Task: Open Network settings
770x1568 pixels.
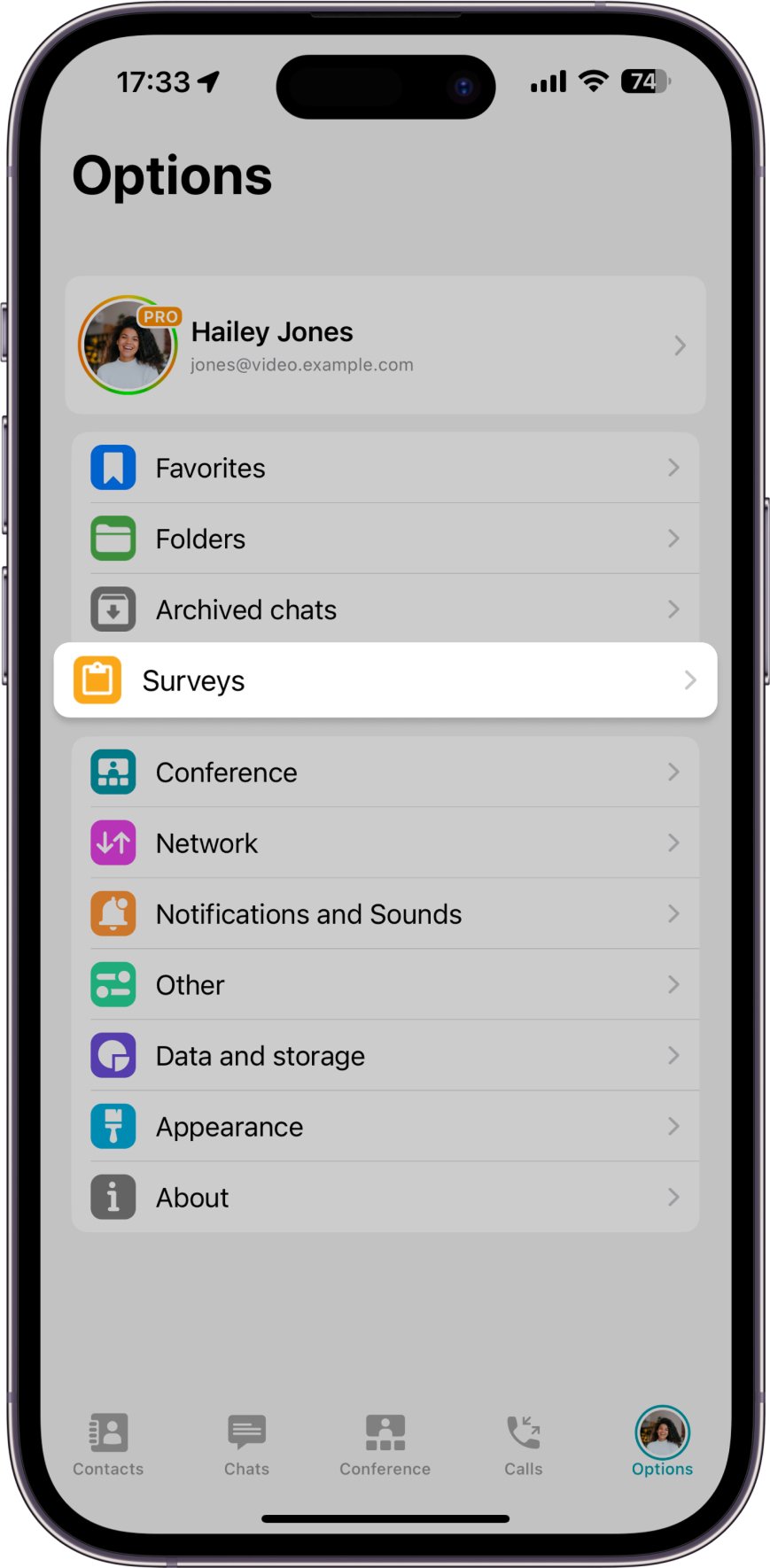Action: click(385, 843)
